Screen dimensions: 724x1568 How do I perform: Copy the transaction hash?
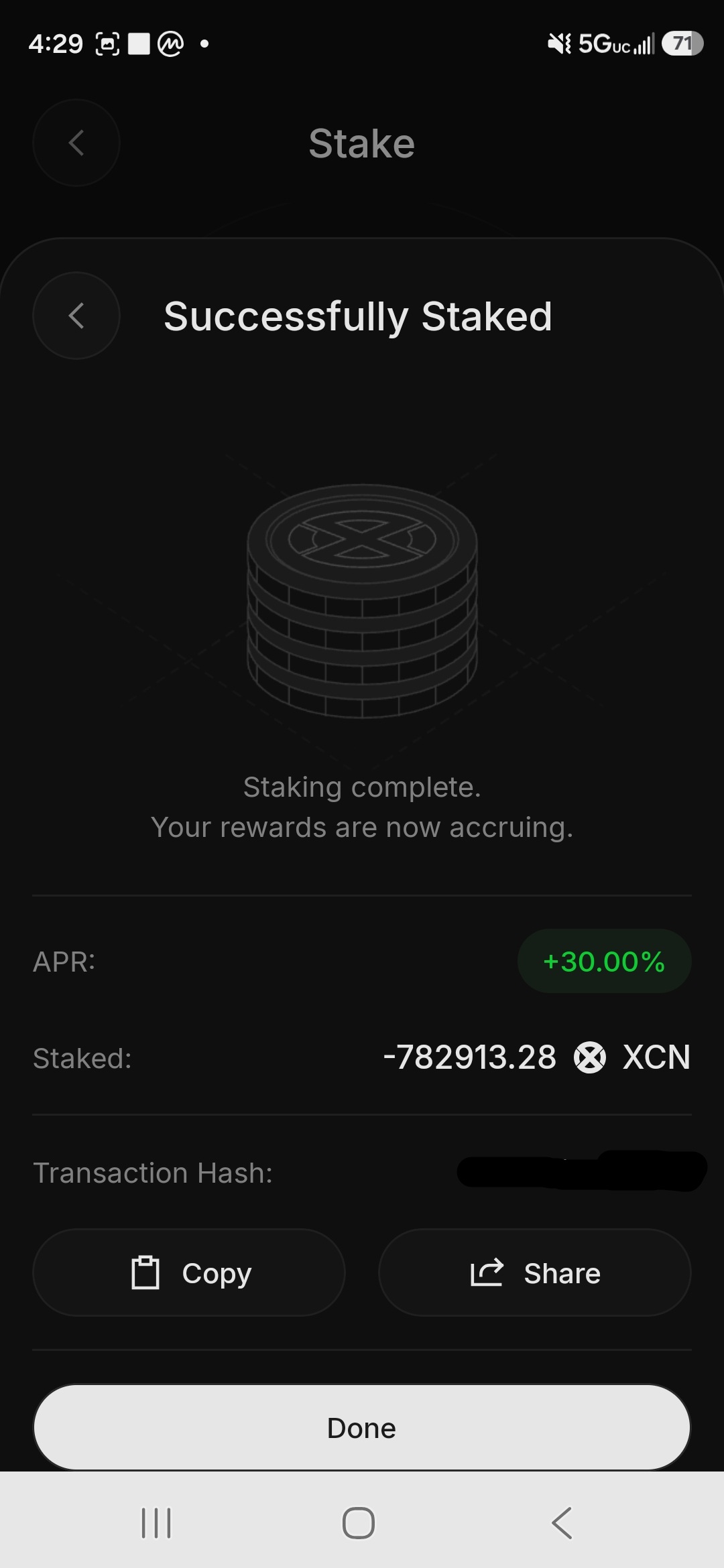[x=189, y=1272]
